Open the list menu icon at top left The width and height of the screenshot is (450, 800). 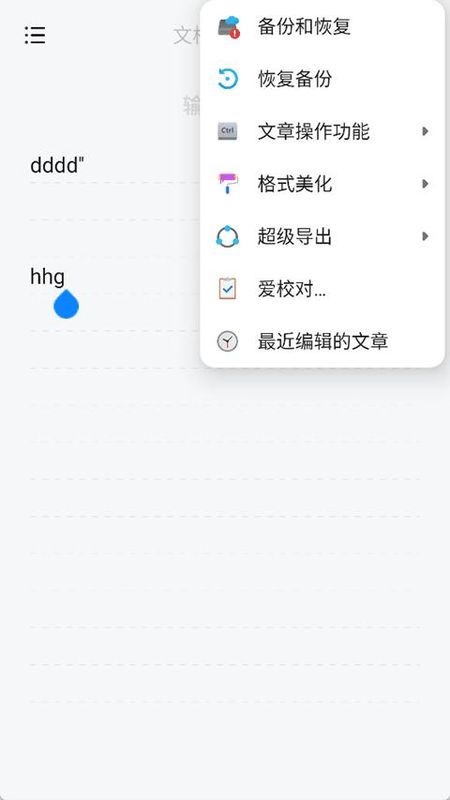[35, 35]
